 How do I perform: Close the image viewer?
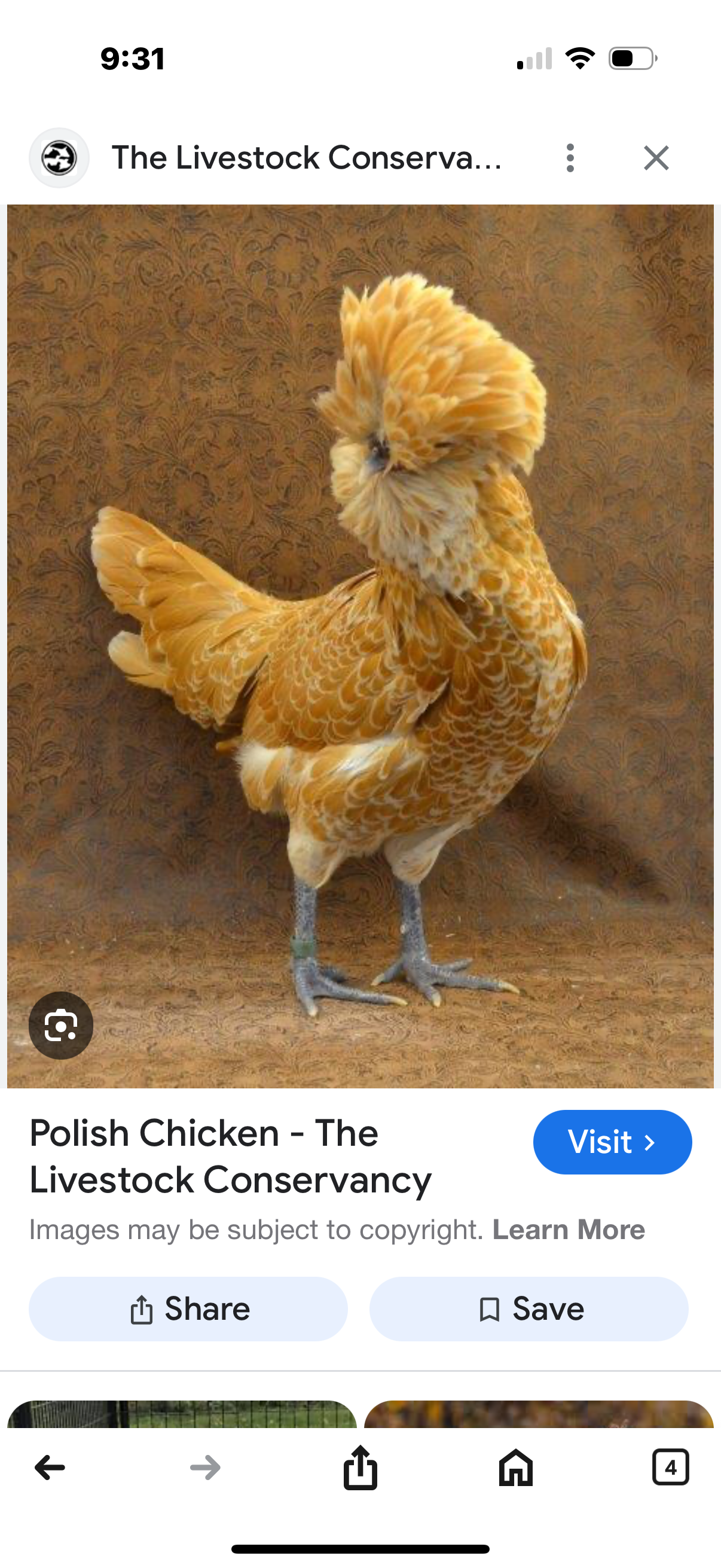(656, 158)
